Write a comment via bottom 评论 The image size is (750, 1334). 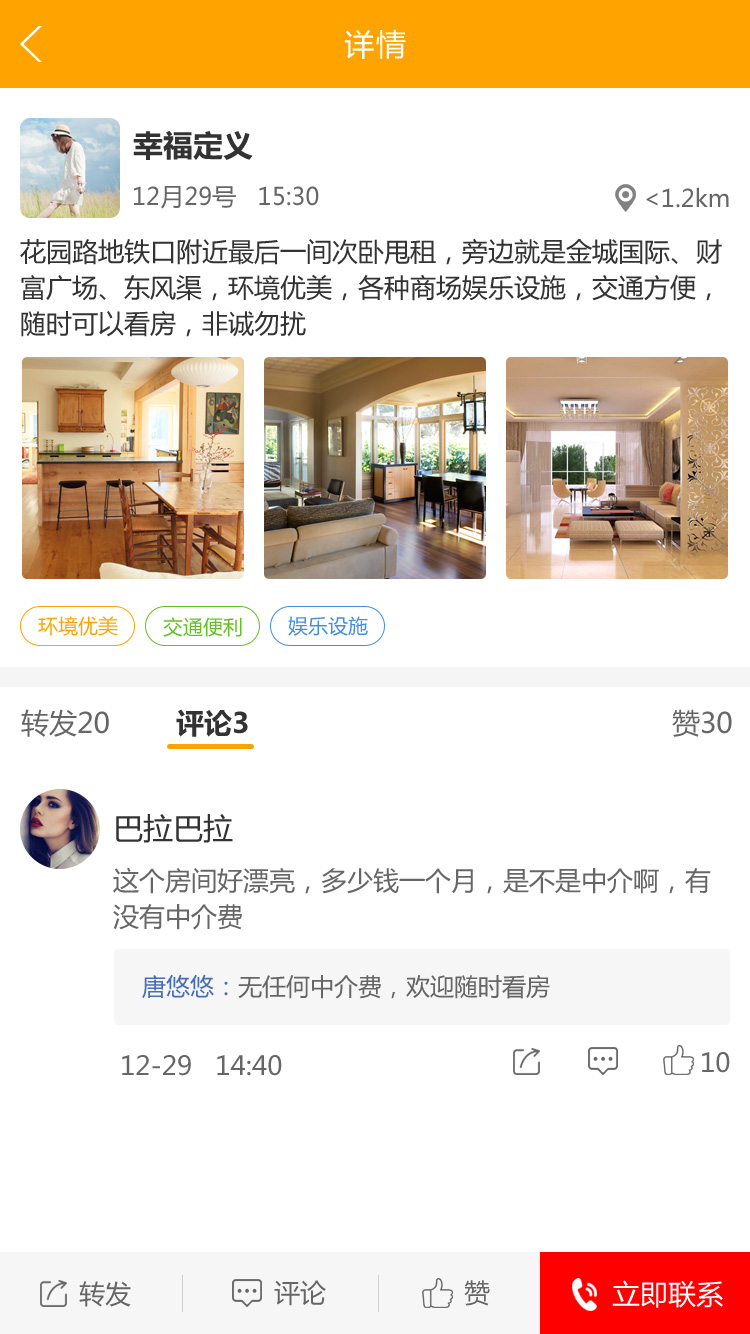[x=279, y=1293]
